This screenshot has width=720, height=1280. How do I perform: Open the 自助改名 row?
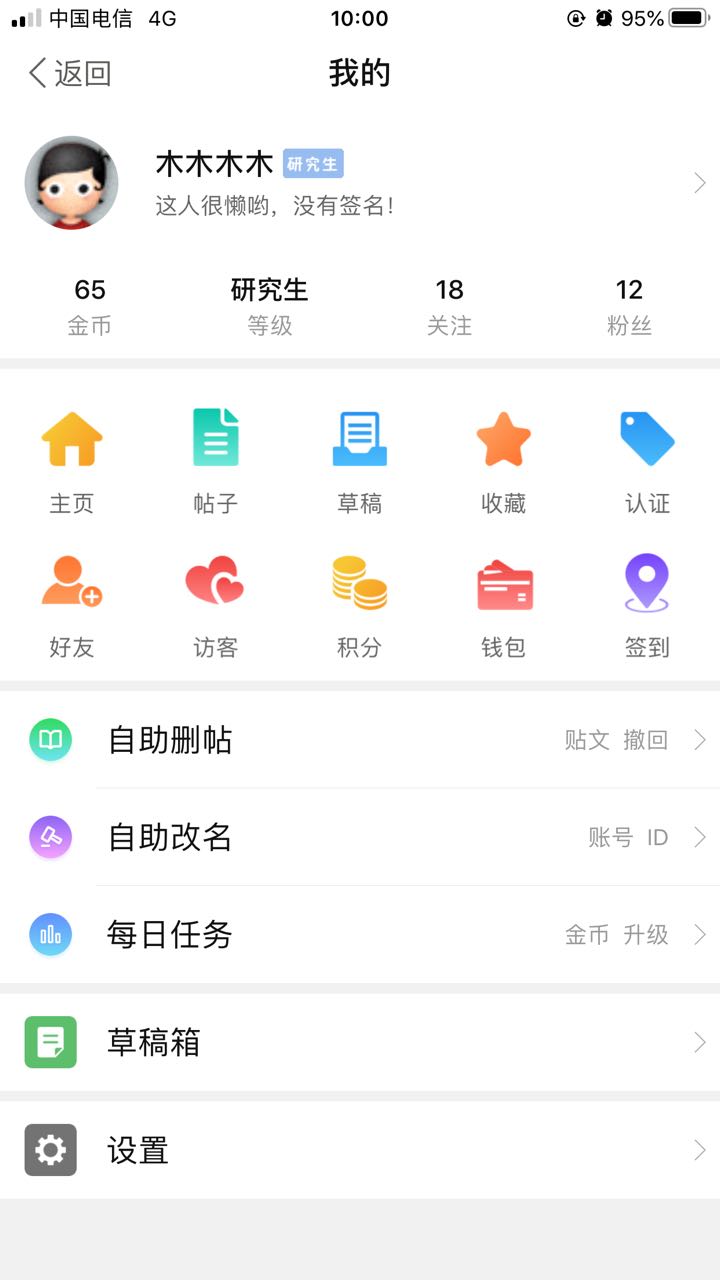tap(360, 837)
